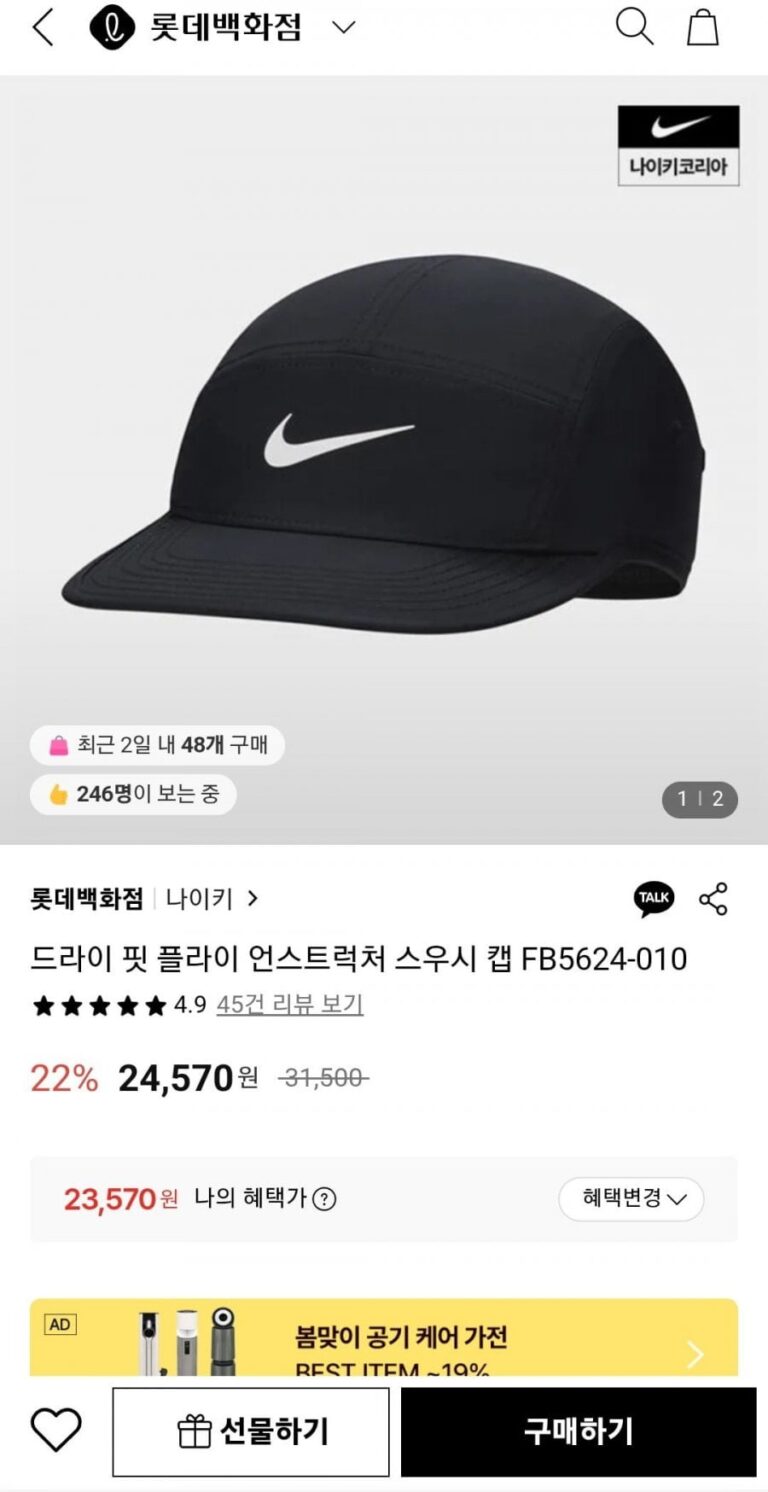Open the 봄맞이 공기 케어 가전 ad banner
This screenshot has width=768, height=1492.
tap(384, 1338)
